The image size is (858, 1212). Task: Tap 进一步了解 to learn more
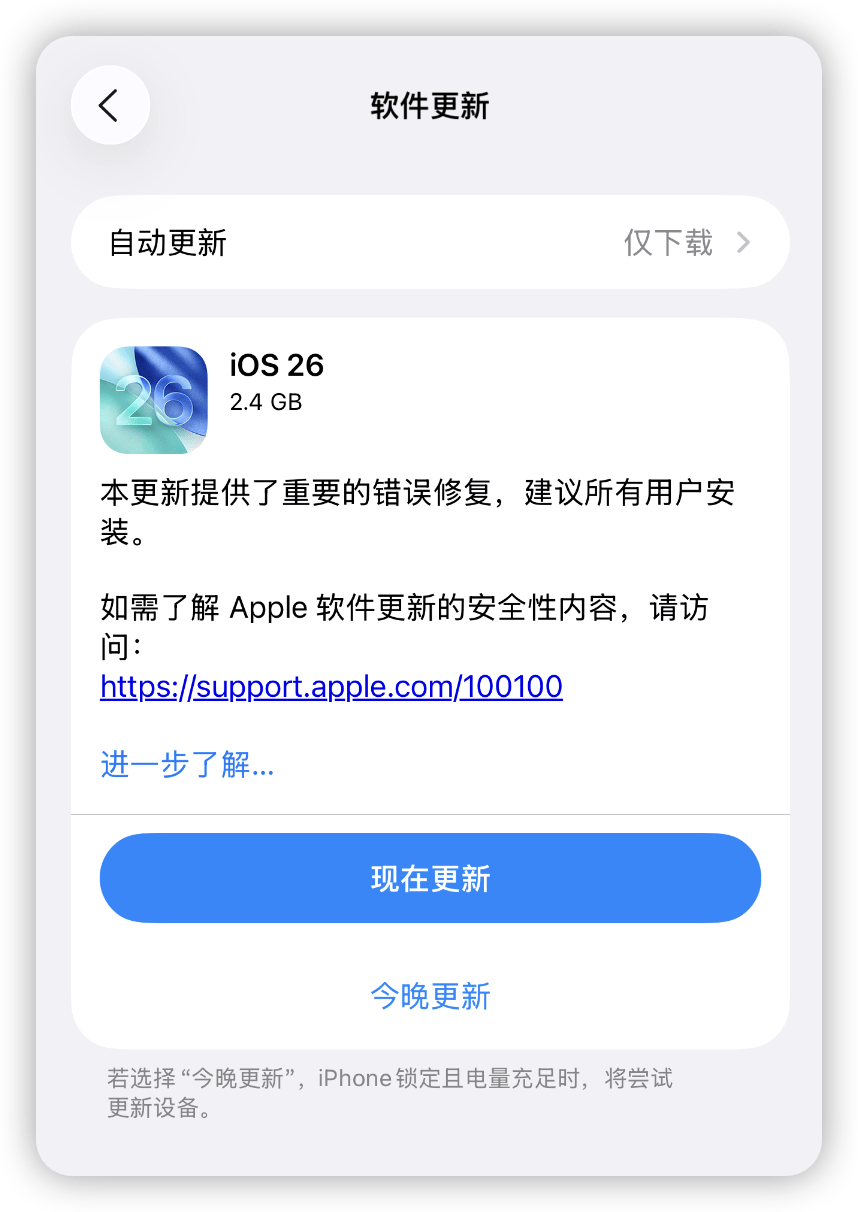187,765
